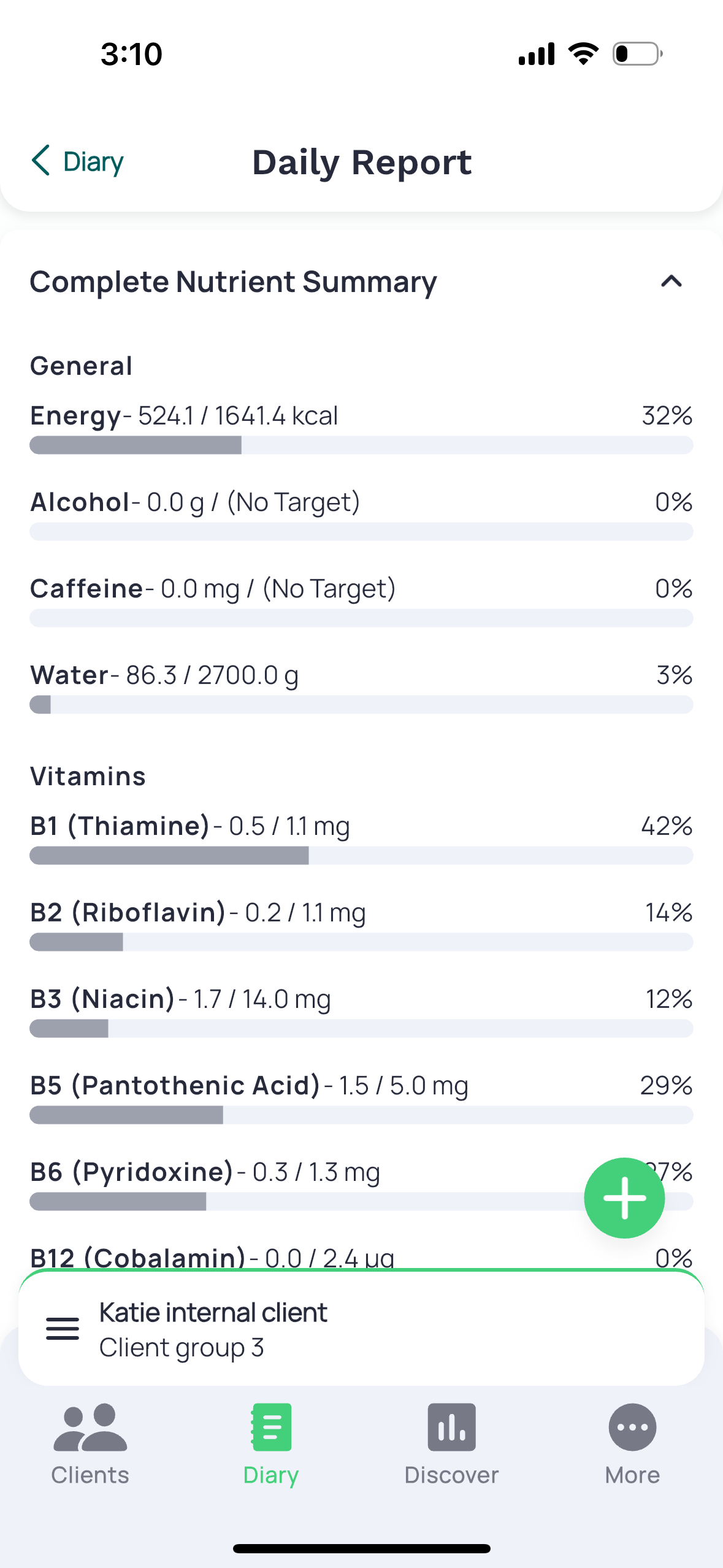Viewport: 723px width, 1568px height.
Task: Collapse the Complete Nutrient Summary section
Action: point(671,282)
